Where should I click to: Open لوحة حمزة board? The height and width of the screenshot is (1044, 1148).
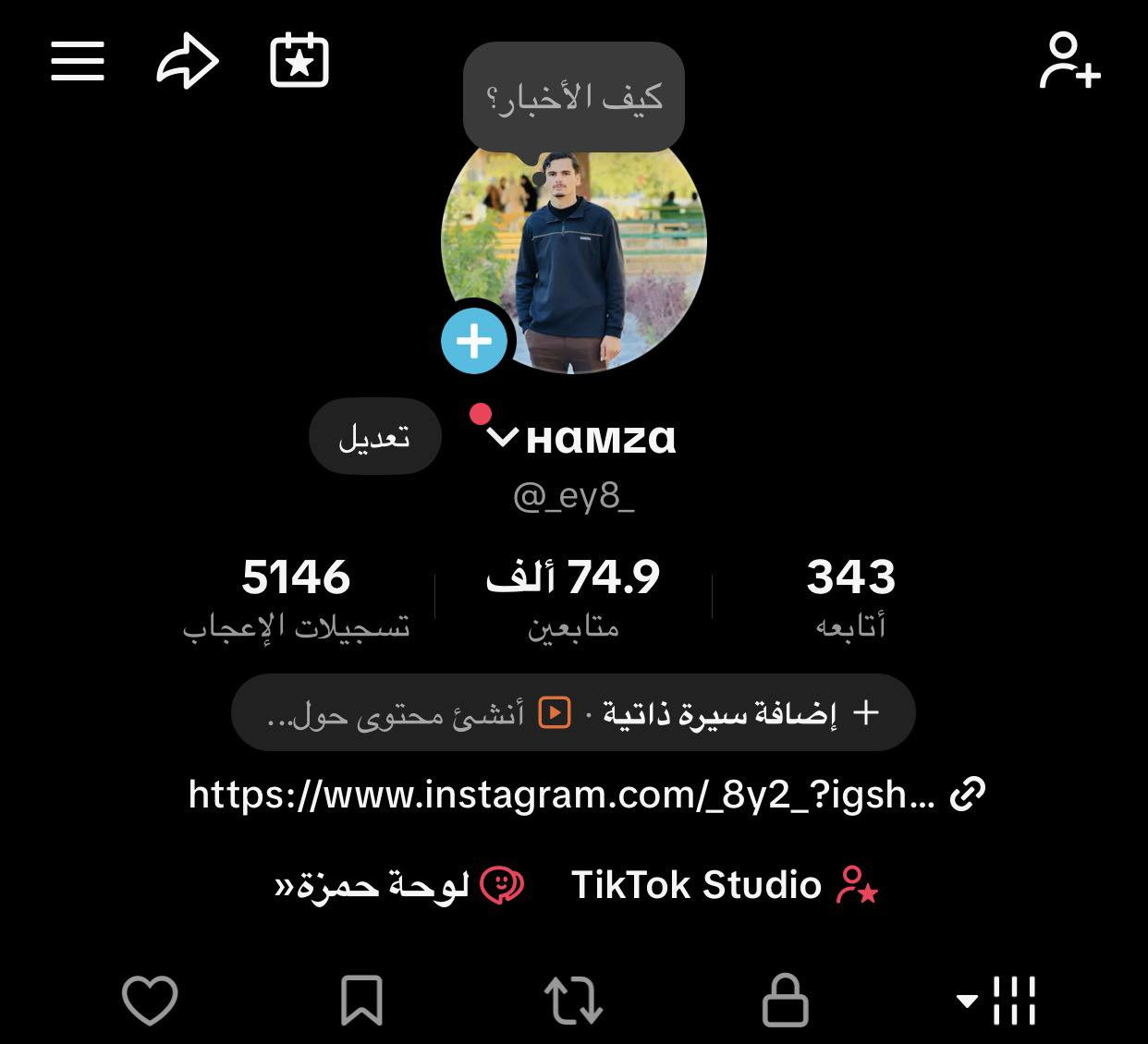click(x=399, y=885)
